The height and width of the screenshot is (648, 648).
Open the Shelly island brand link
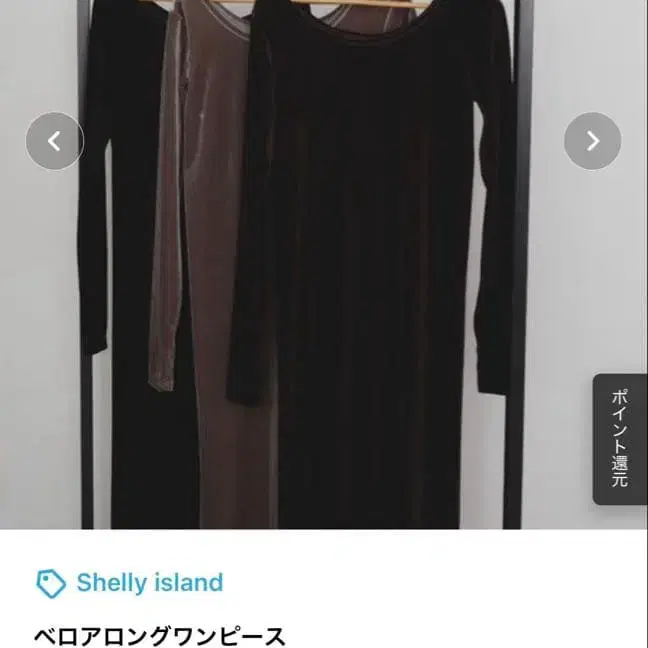(130, 583)
